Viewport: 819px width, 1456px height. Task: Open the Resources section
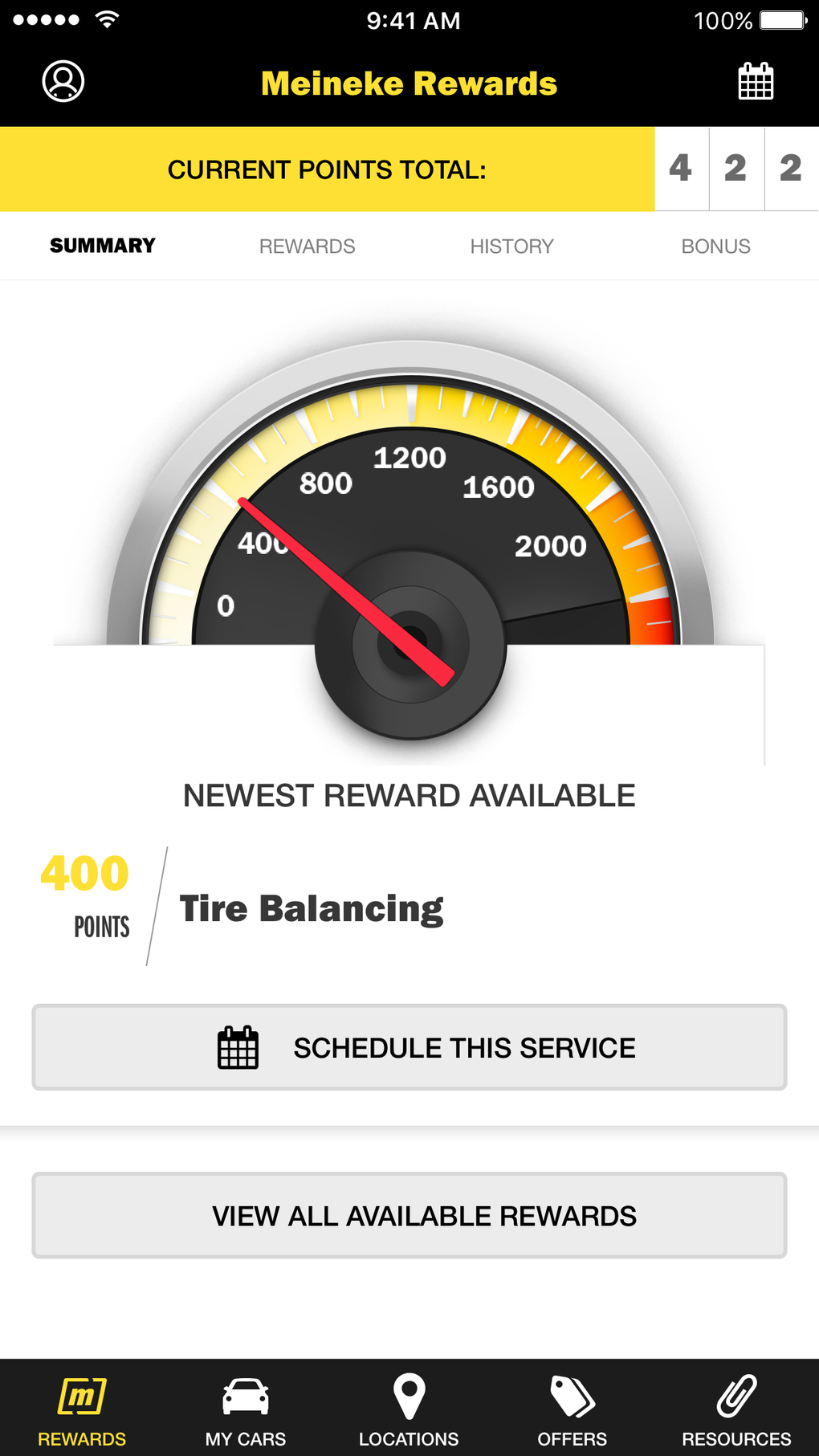(736, 1409)
